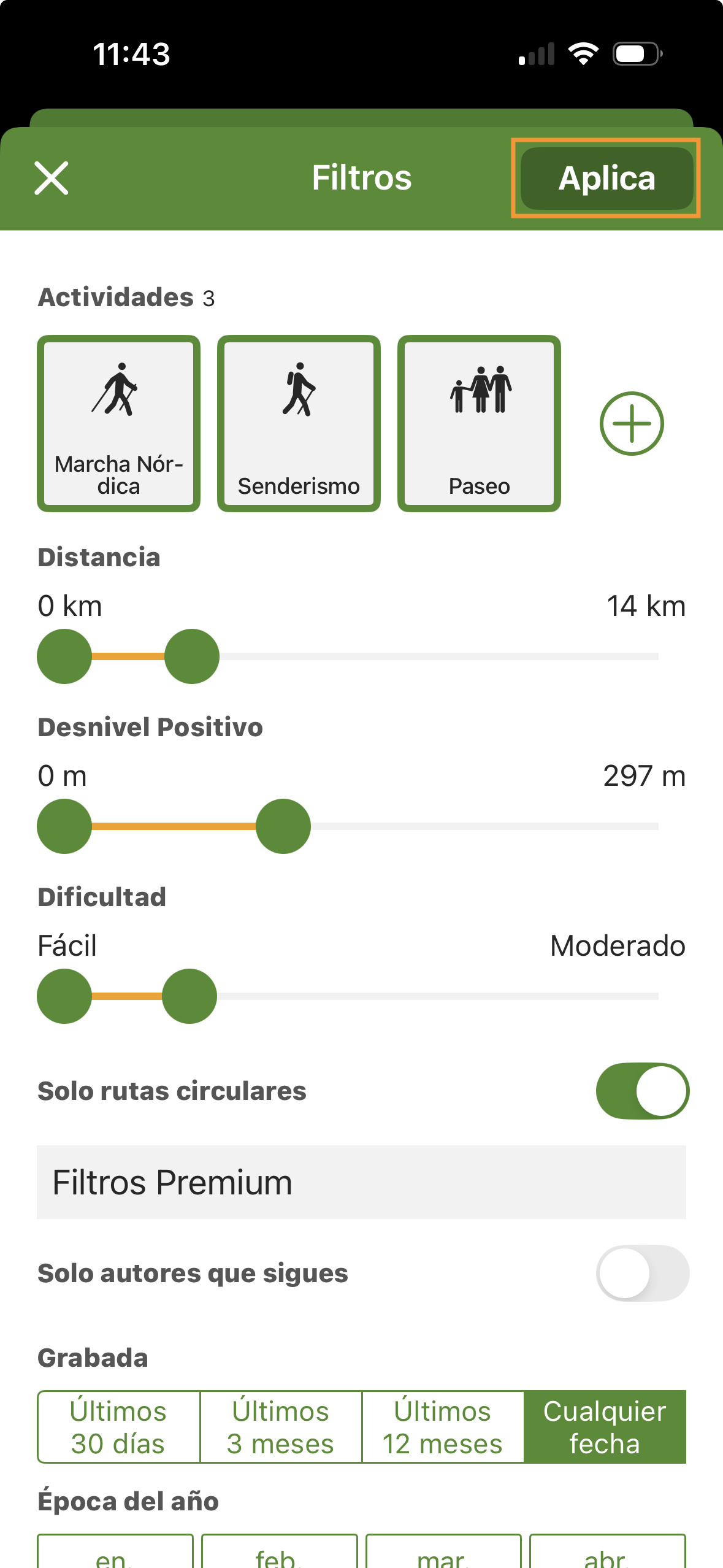Deselect the Senderismo activity
Image resolution: width=723 pixels, height=1568 pixels.
point(299,423)
